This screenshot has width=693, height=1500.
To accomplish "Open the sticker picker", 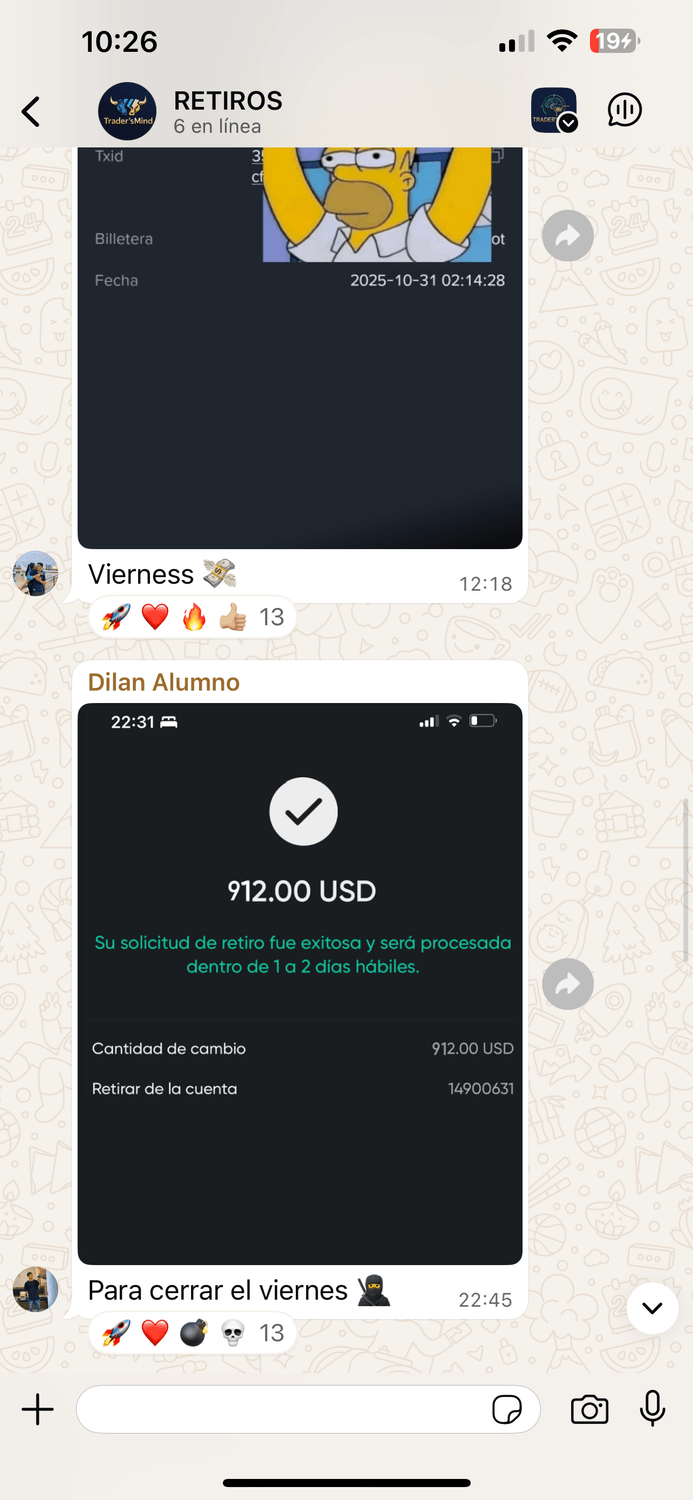I will point(507,1410).
